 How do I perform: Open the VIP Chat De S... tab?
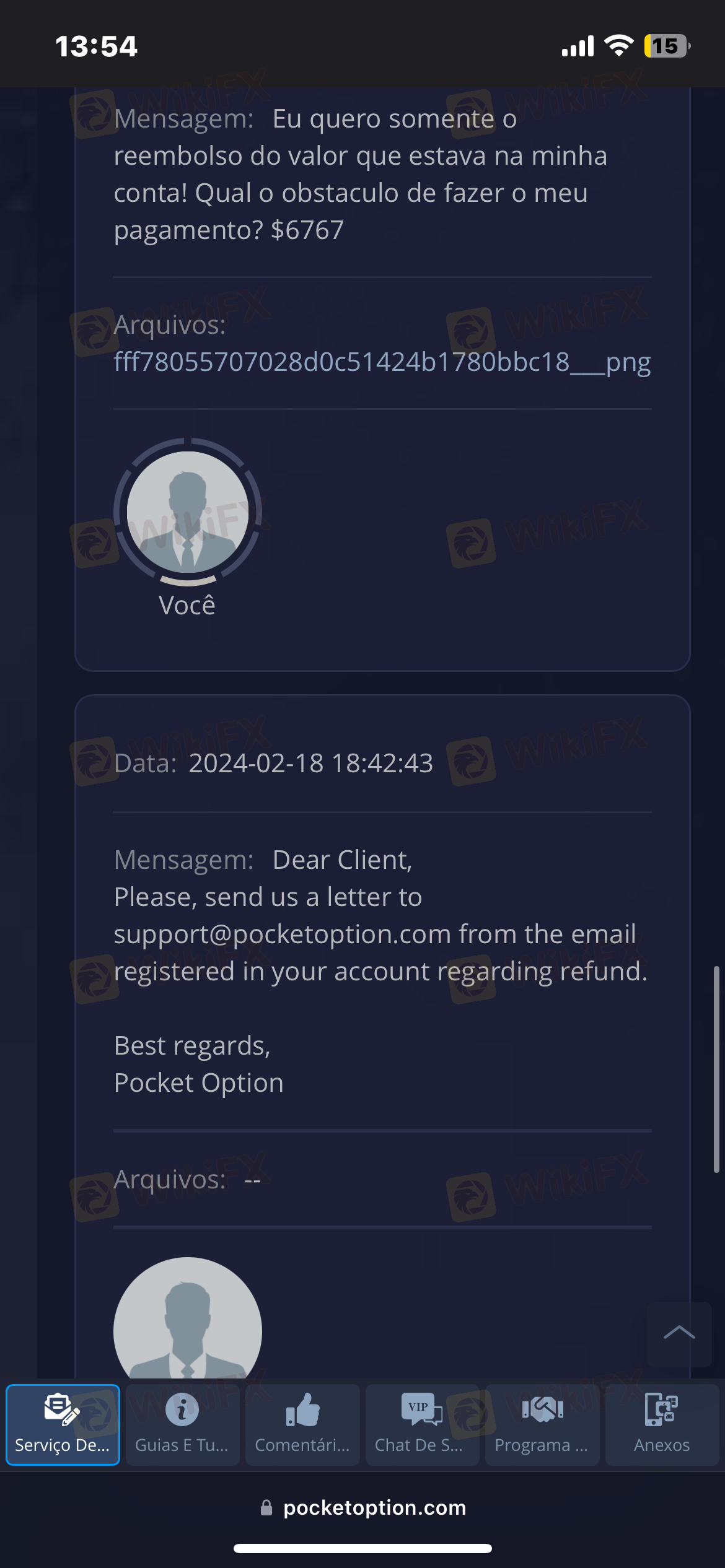[422, 1425]
